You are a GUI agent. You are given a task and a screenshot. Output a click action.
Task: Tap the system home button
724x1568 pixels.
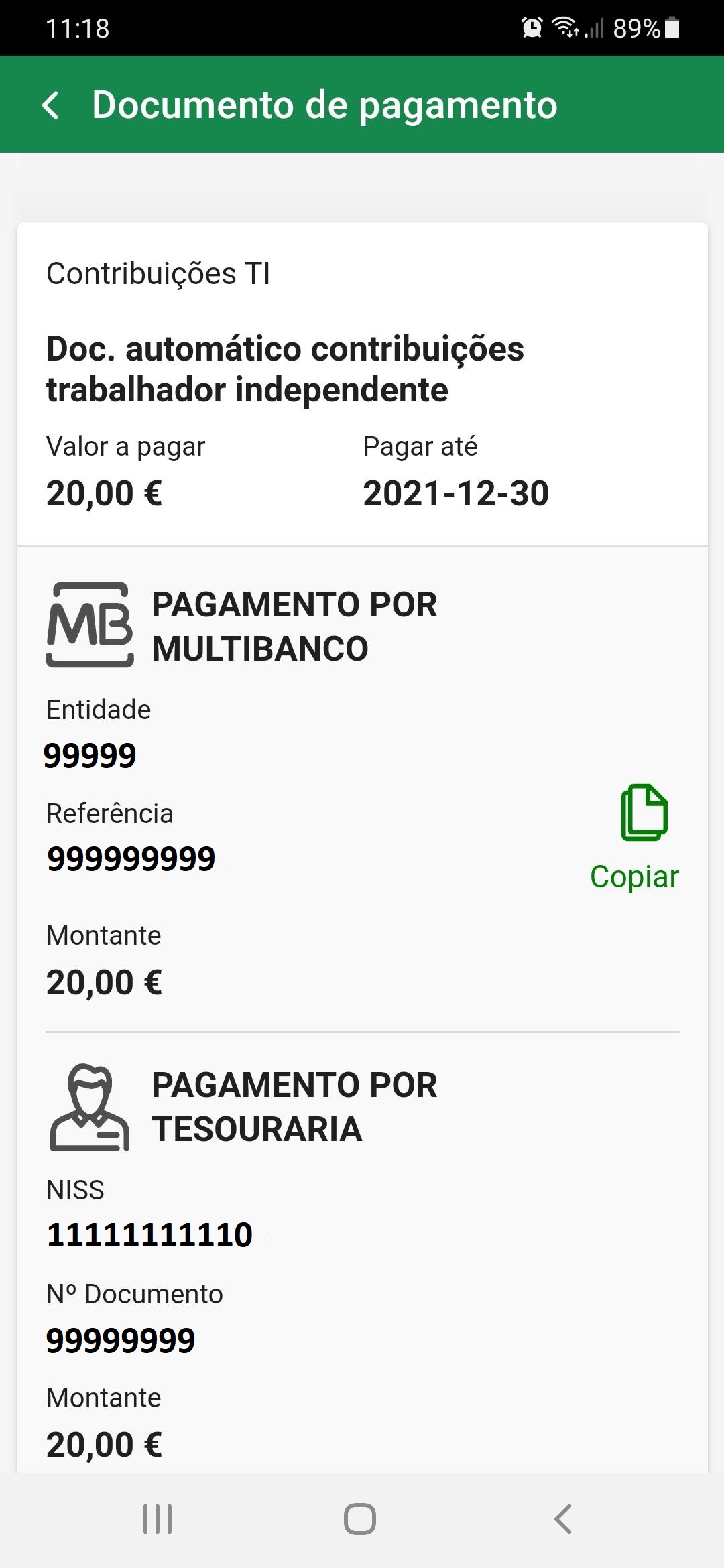[x=360, y=1519]
